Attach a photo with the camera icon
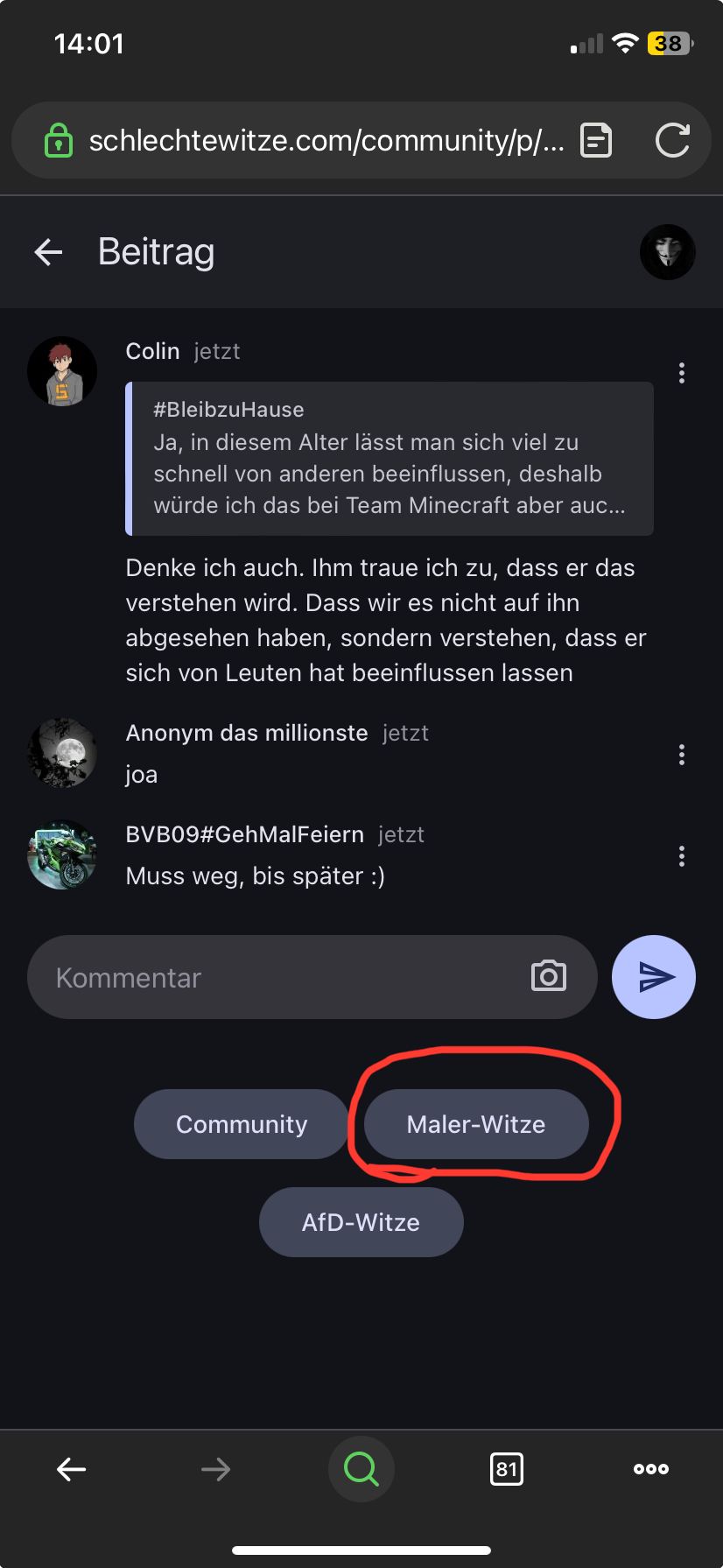723x1568 pixels. pos(549,976)
